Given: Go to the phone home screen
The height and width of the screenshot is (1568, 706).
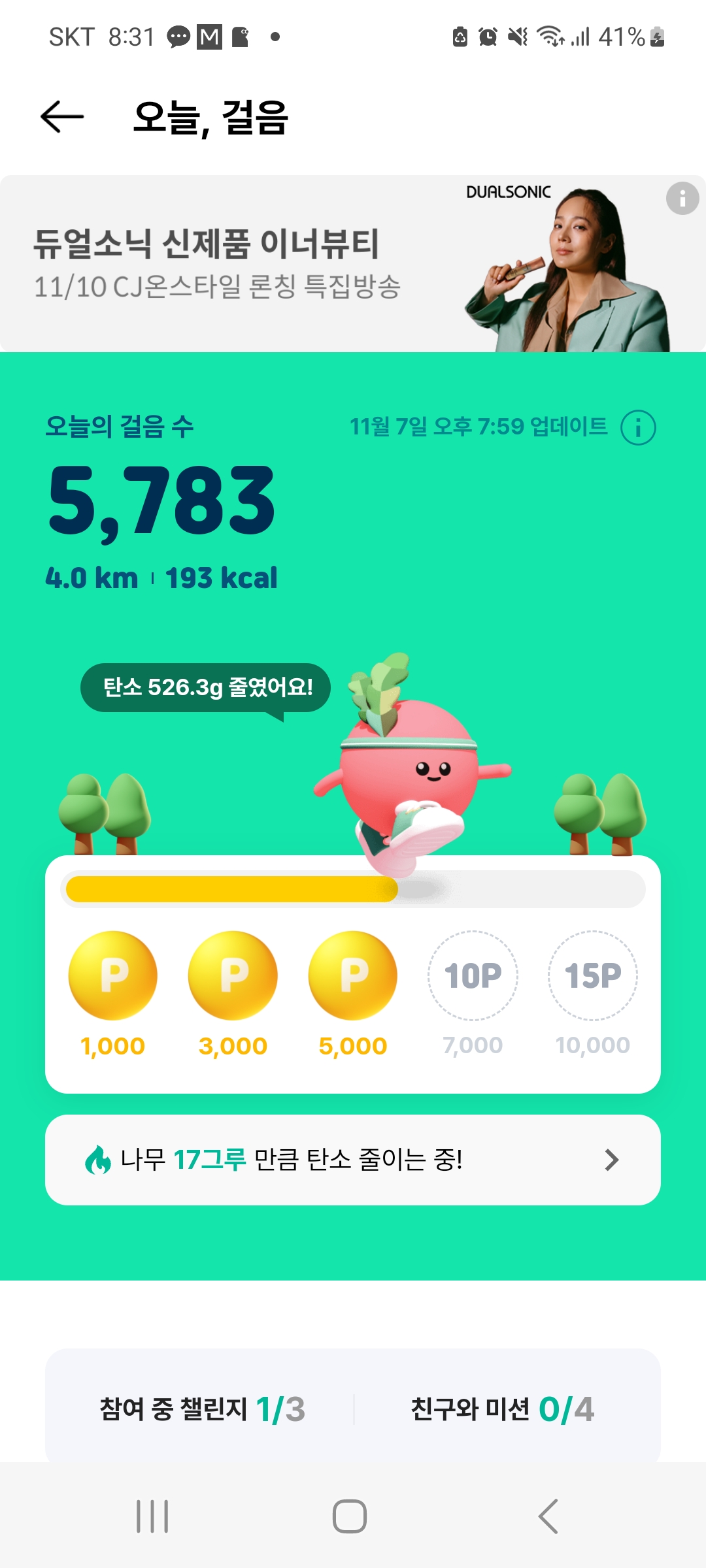Looking at the screenshot, I should tap(350, 1516).
